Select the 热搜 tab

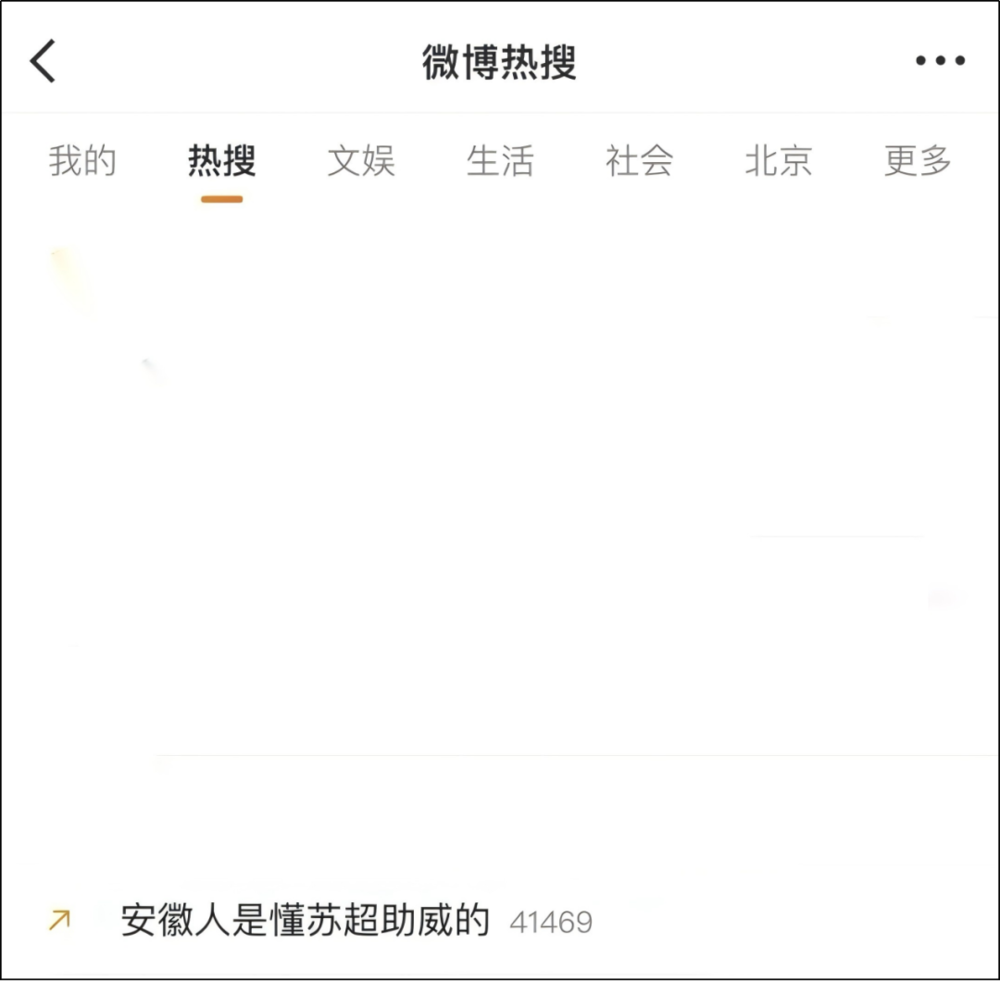tap(222, 160)
